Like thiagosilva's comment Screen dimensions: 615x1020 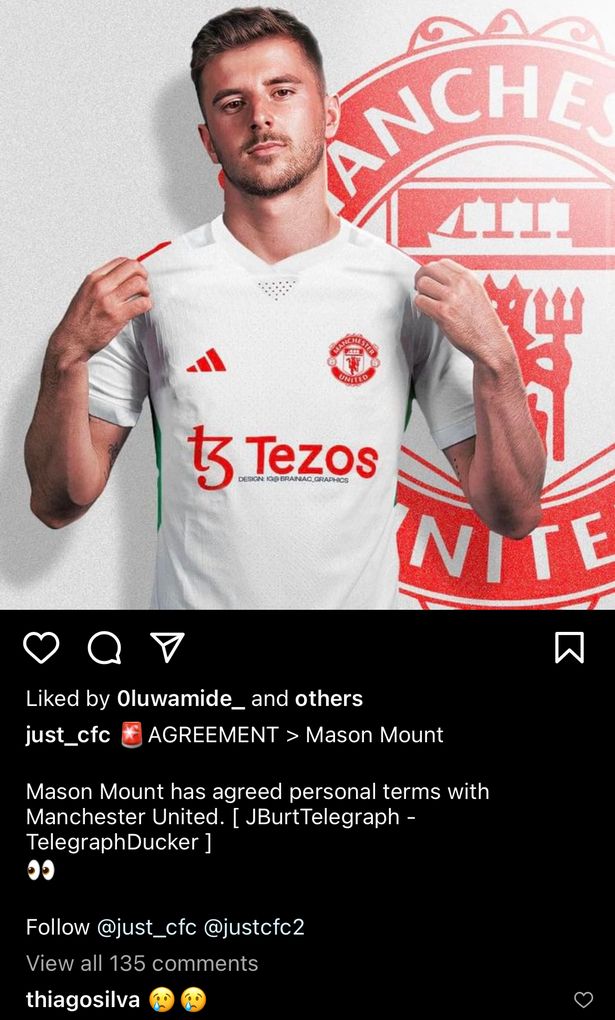click(583, 999)
